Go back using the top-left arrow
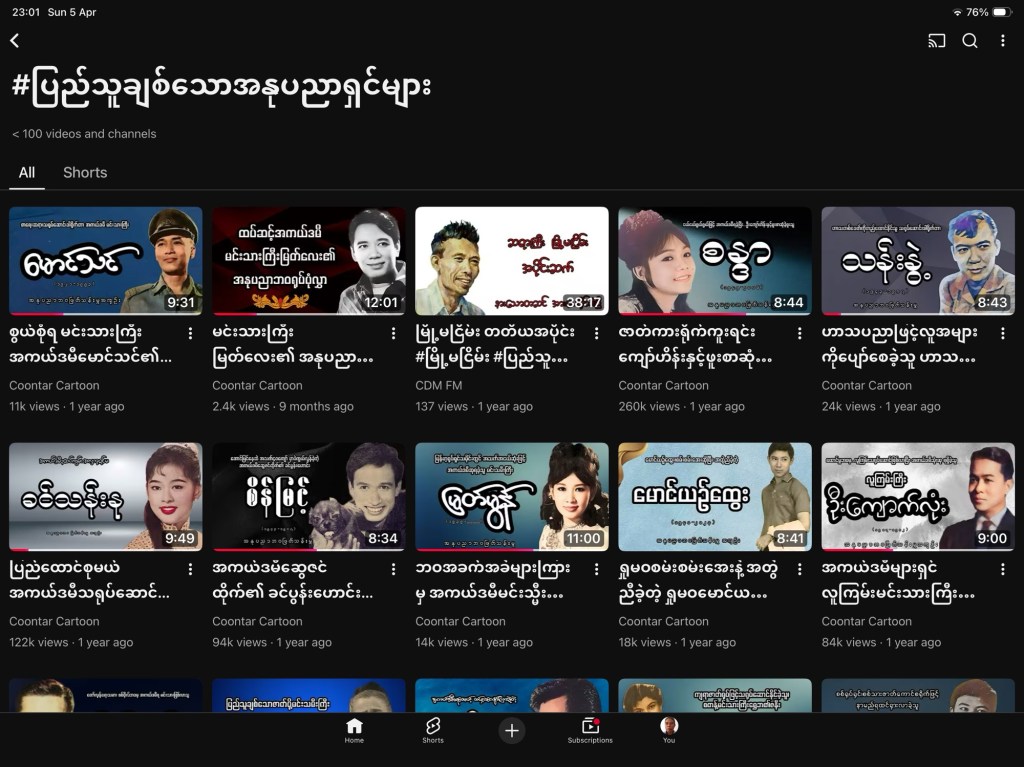This screenshot has width=1024, height=767. coord(15,41)
